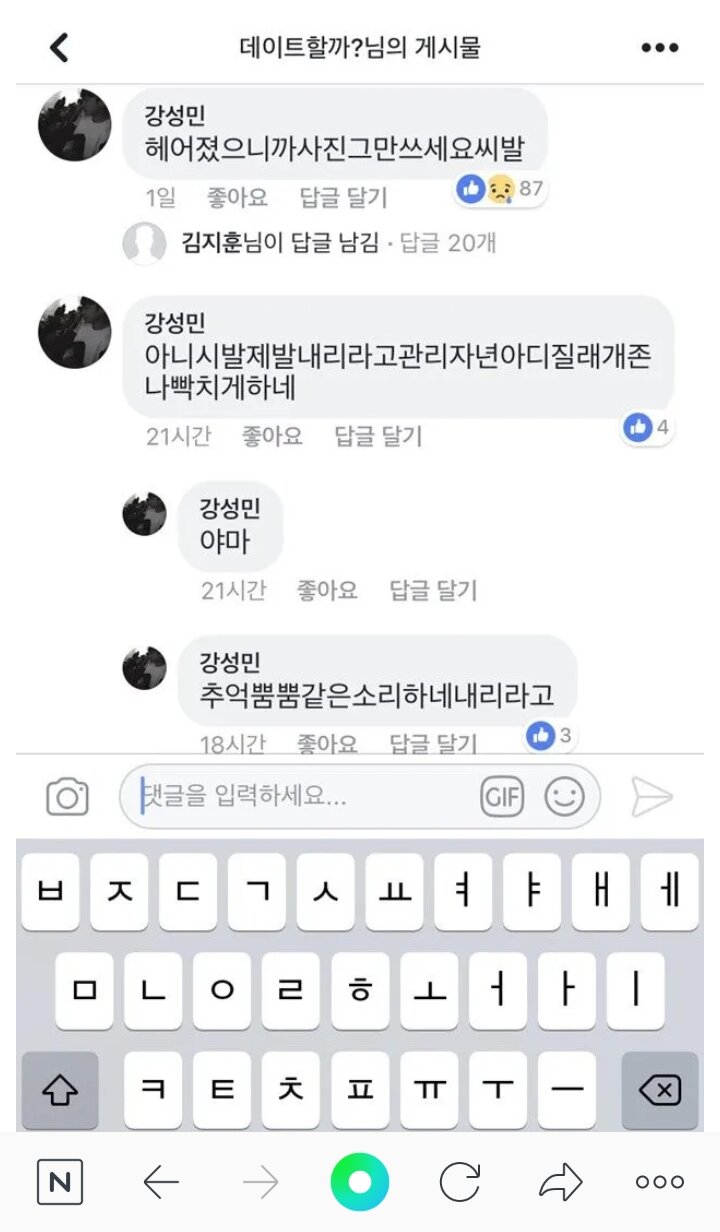720x1232 pixels.
Task: Focus the comment input field 댓글을 입력하세요
Action: (300, 797)
